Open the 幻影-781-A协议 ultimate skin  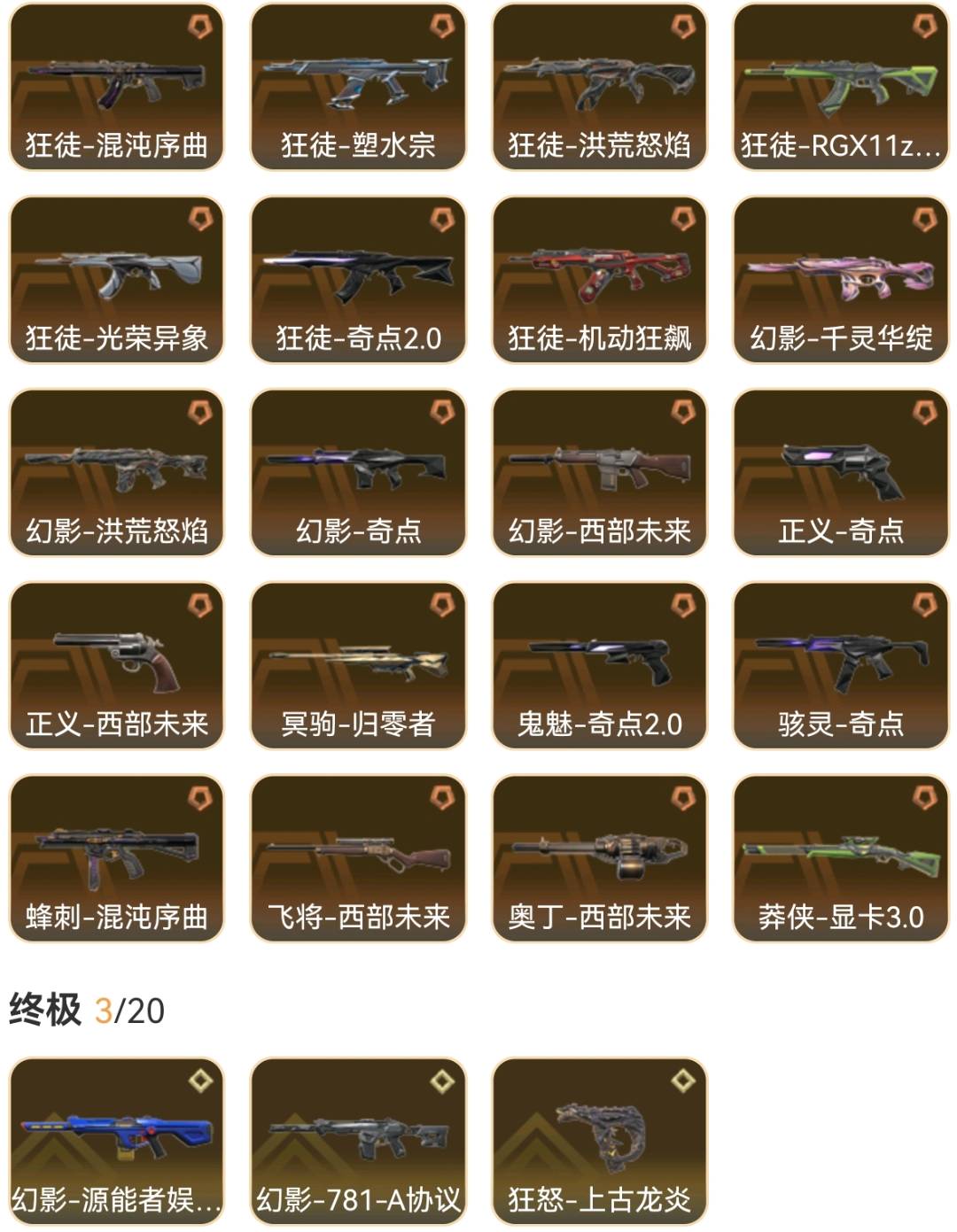358,1141
